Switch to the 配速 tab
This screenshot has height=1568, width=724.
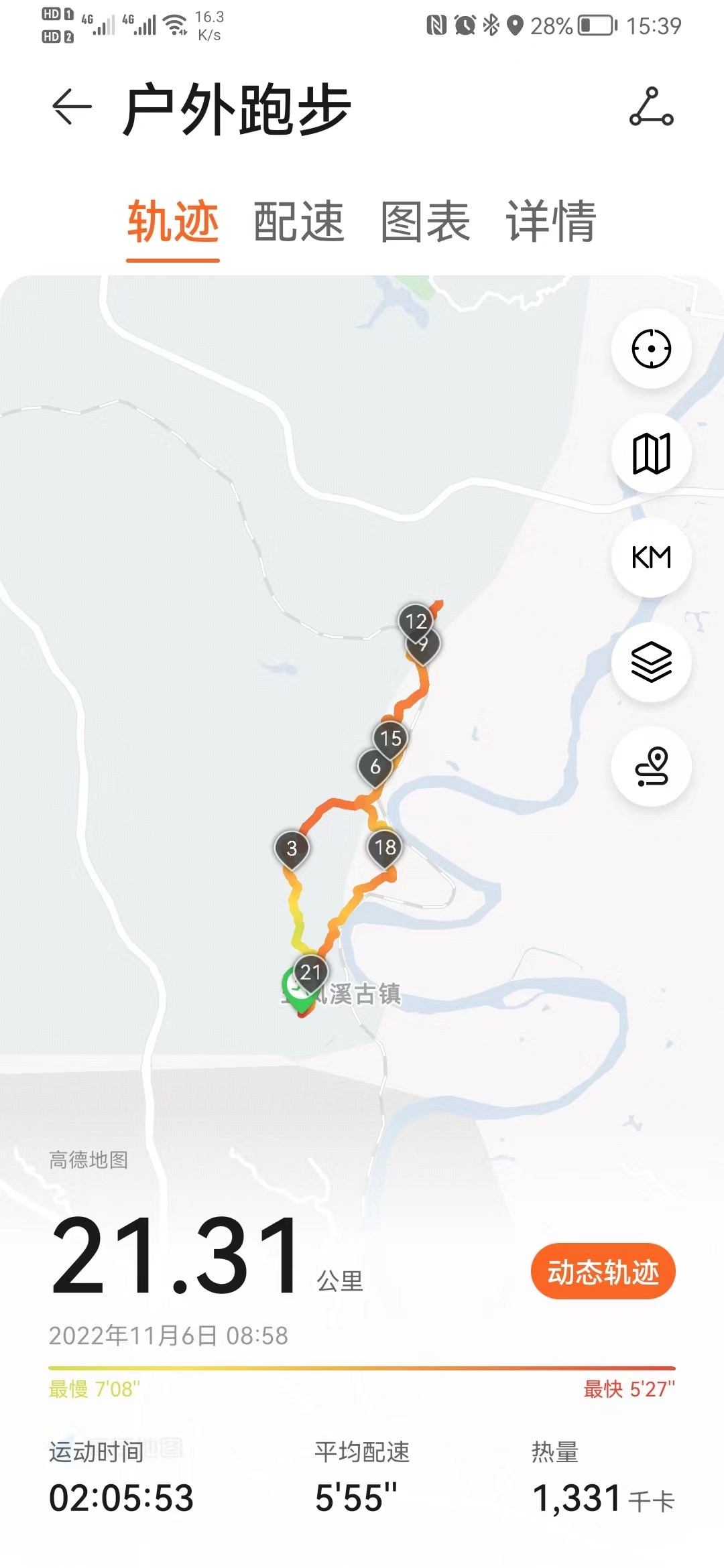(x=299, y=222)
